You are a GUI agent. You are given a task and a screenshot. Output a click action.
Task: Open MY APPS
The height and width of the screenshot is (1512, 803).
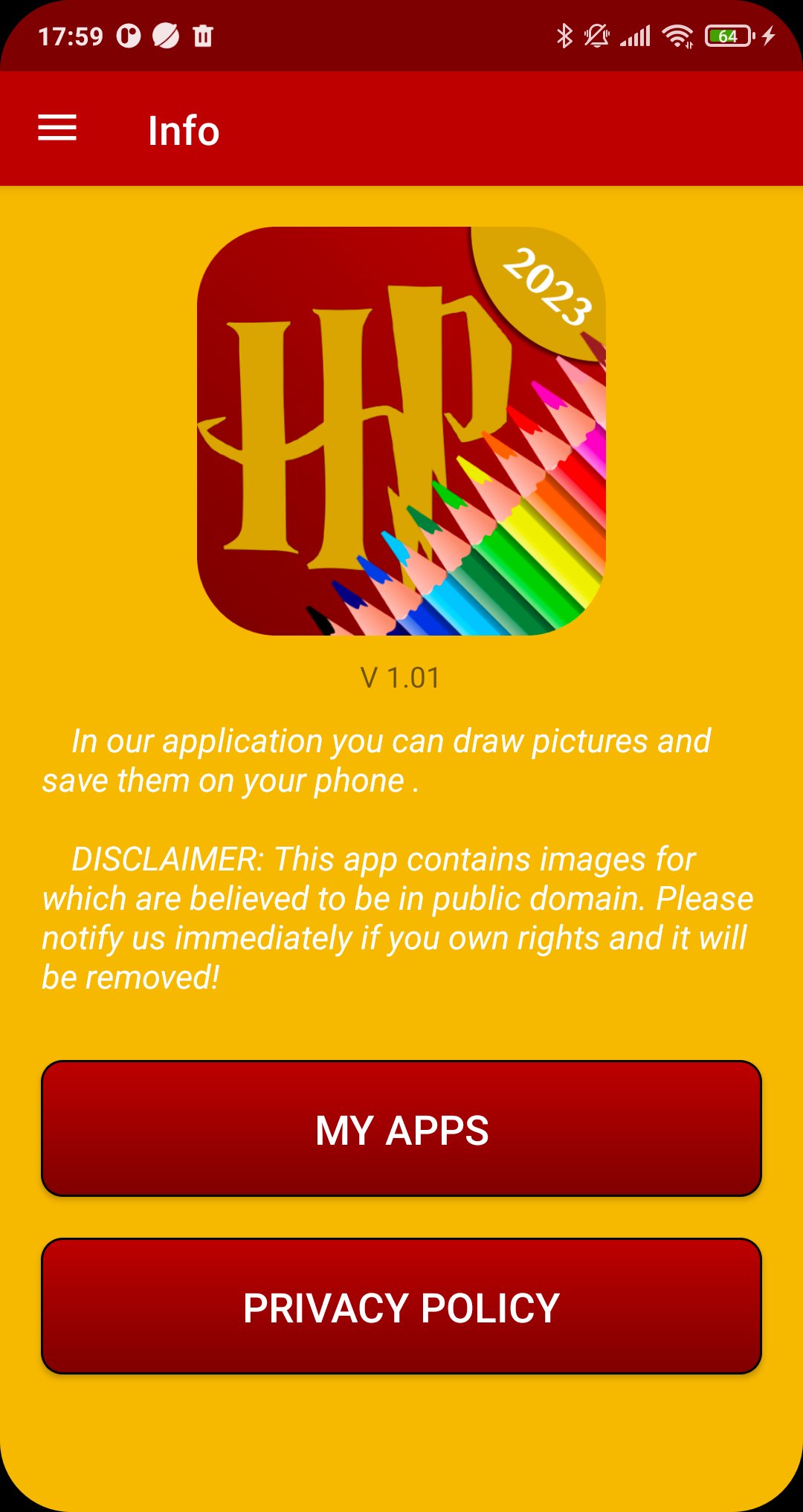pos(401,1131)
